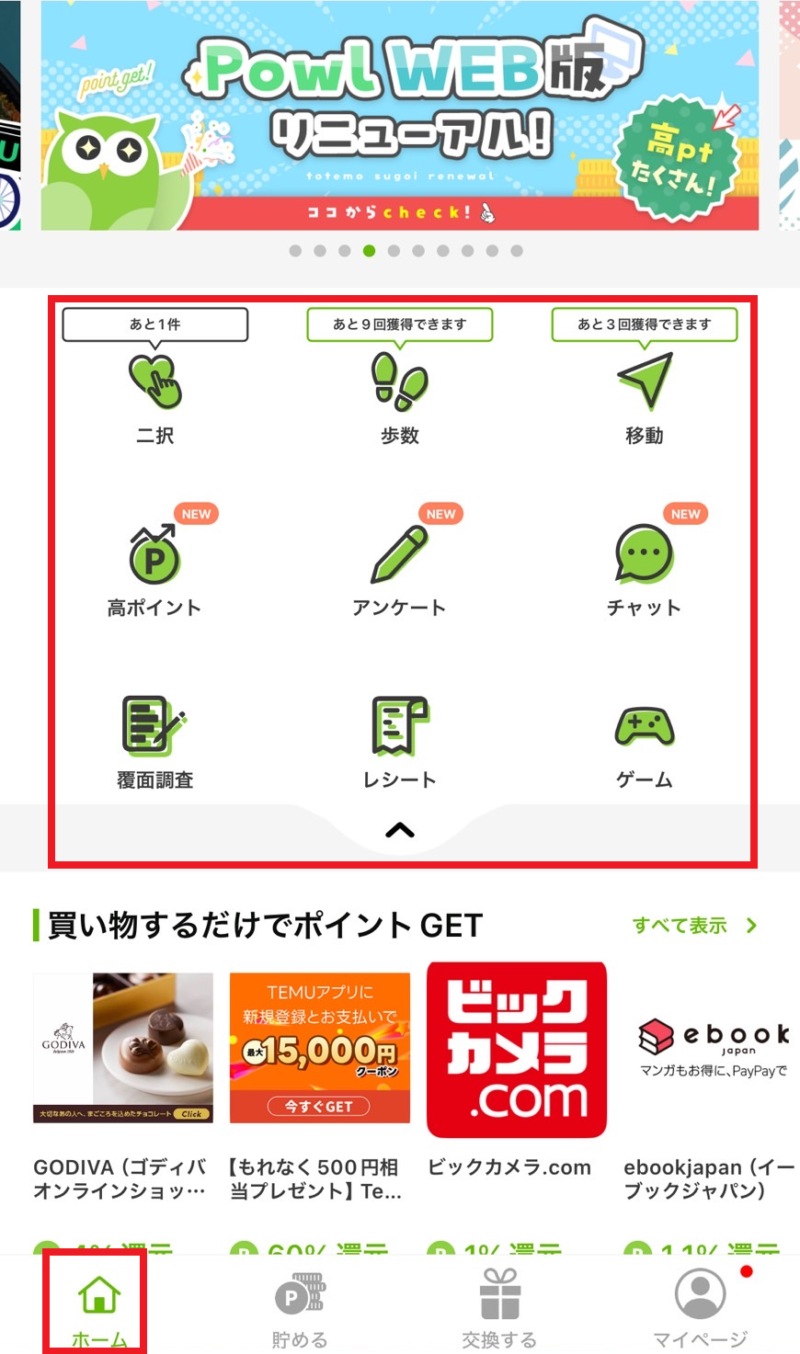This screenshot has width=800, height=1354.
Task: Open the 二択 feature
Action: 155,385
